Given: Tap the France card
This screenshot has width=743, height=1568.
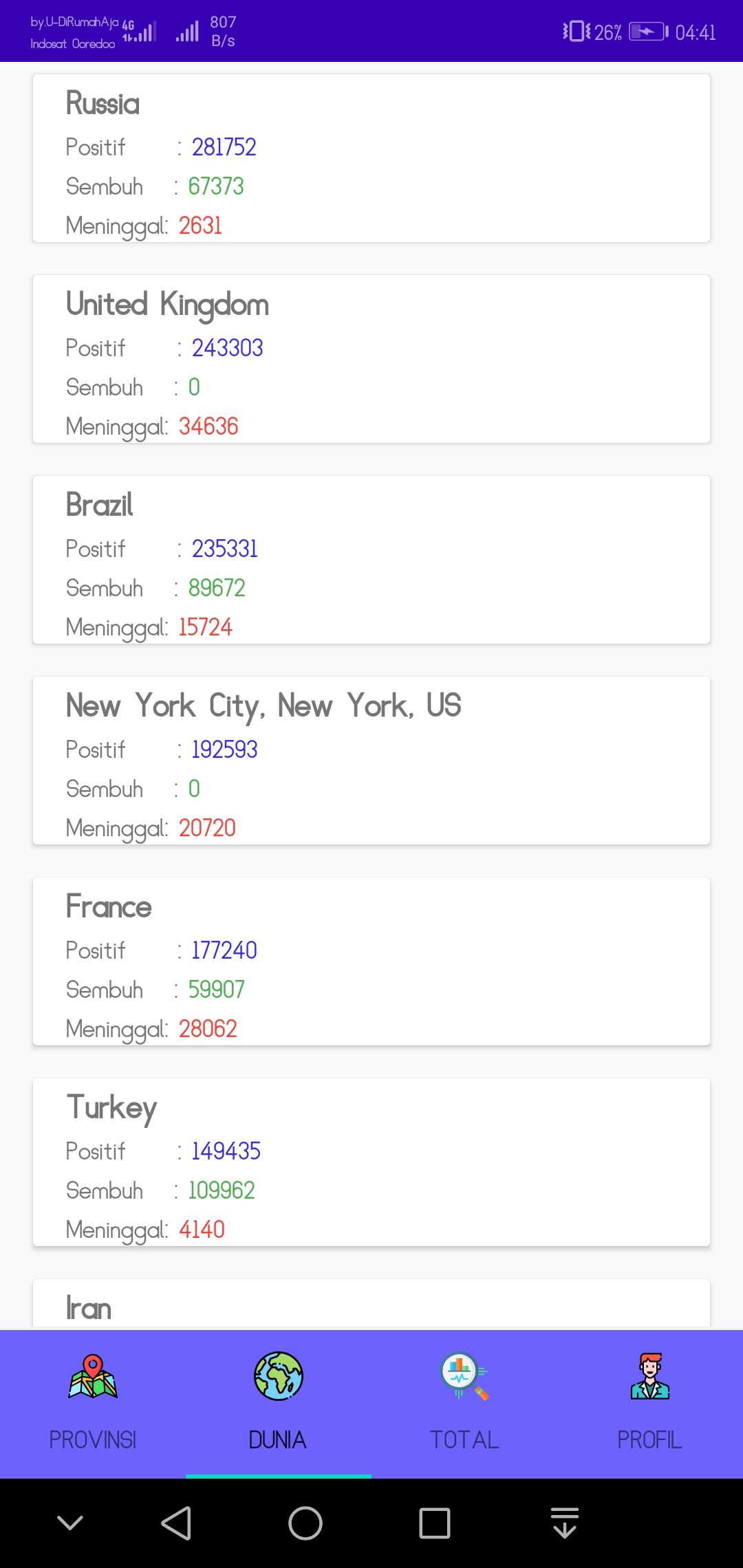Looking at the screenshot, I should pyautogui.click(x=371, y=961).
